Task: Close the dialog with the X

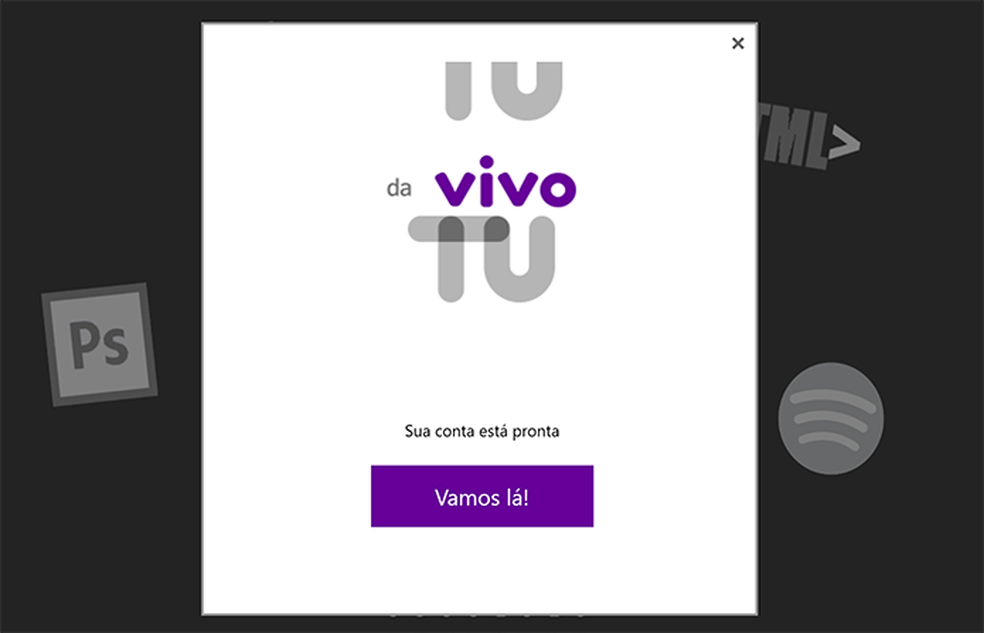Action: pos(738,43)
